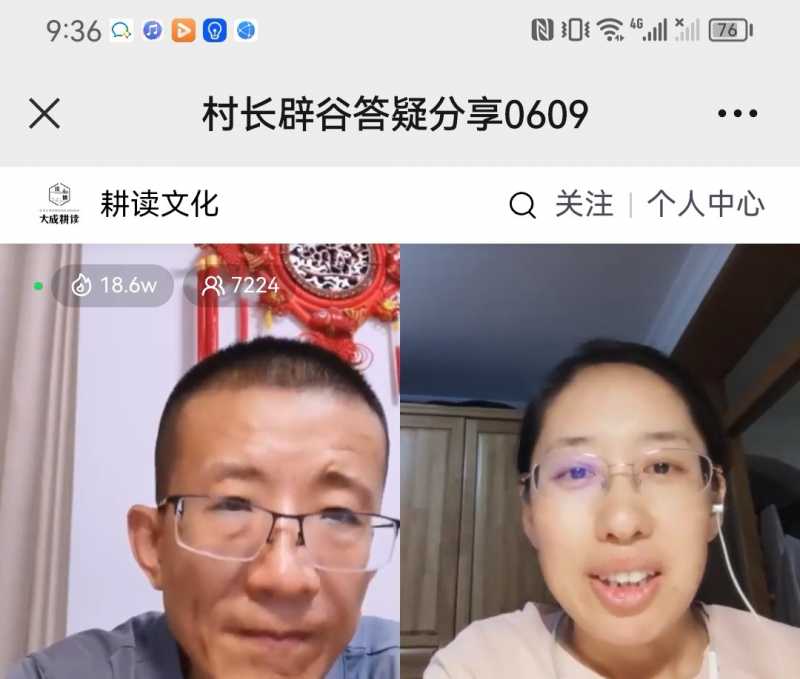This screenshot has height=679, width=800.
Task: Open the three-dot overflow menu
Action: tap(737, 114)
